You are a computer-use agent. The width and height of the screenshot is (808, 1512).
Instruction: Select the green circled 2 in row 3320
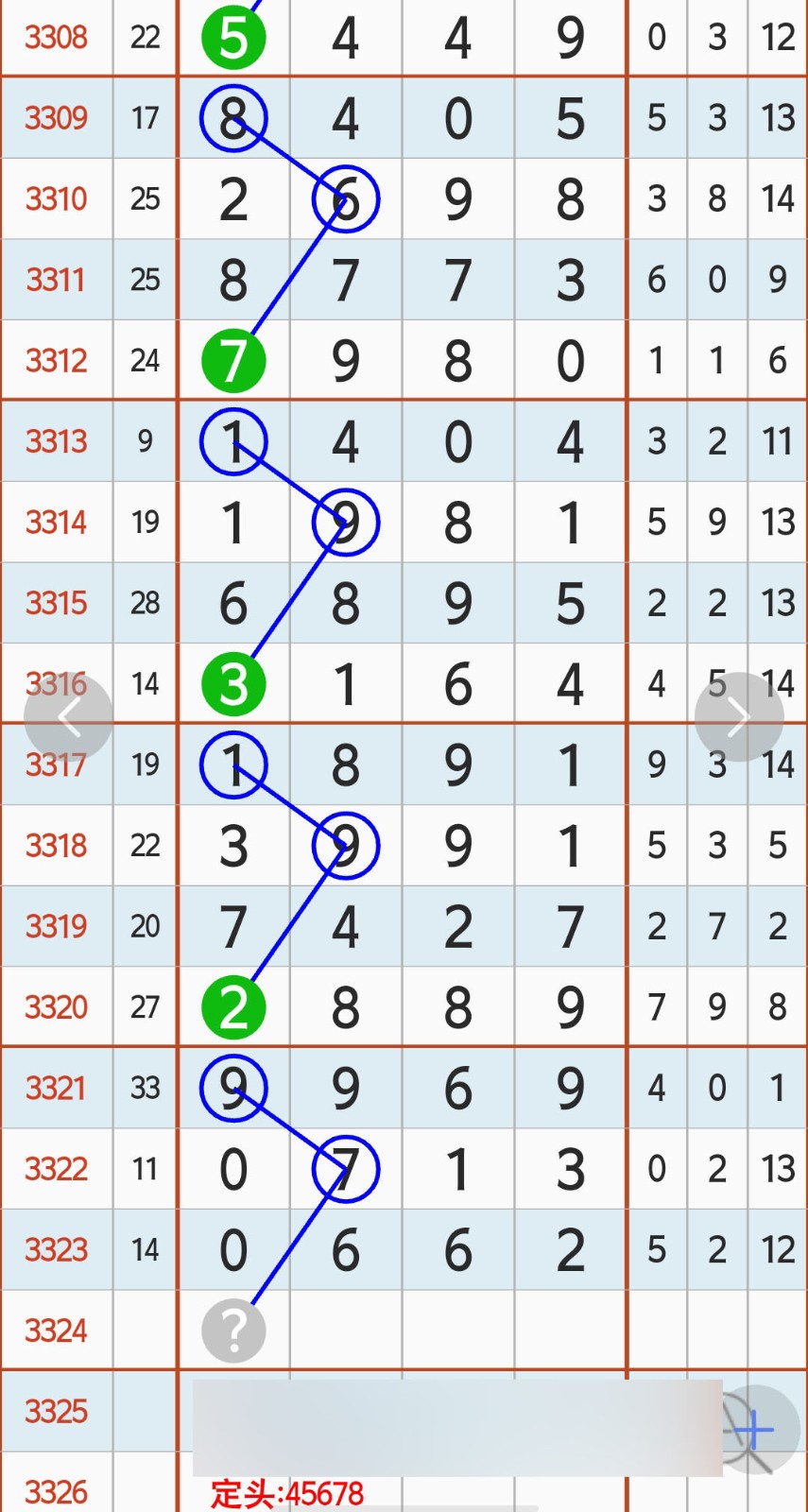pyautogui.click(x=233, y=1006)
